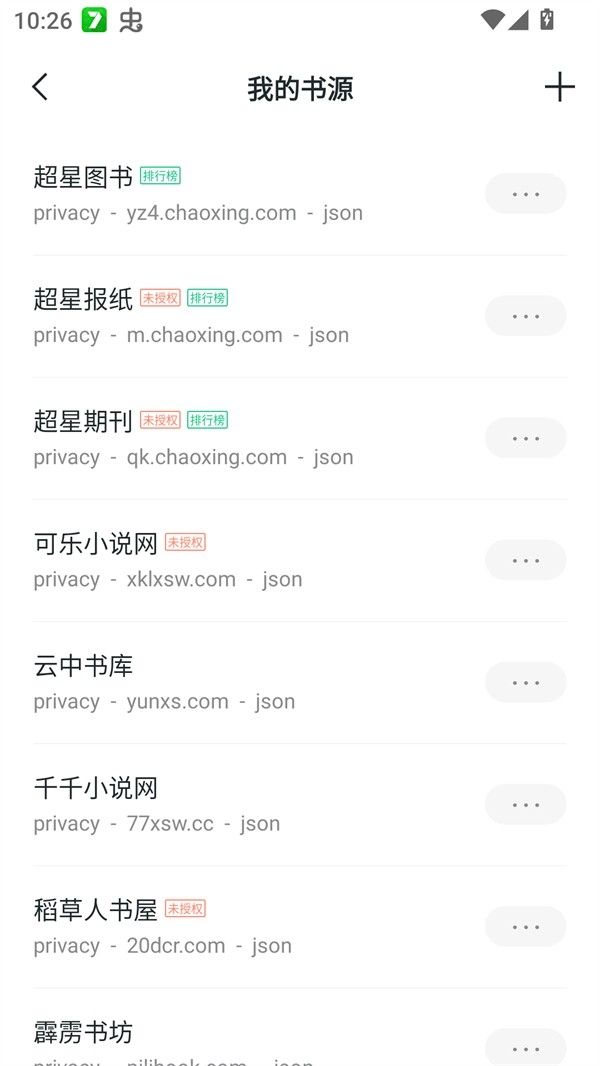Open more options for 云中书库

525,682
